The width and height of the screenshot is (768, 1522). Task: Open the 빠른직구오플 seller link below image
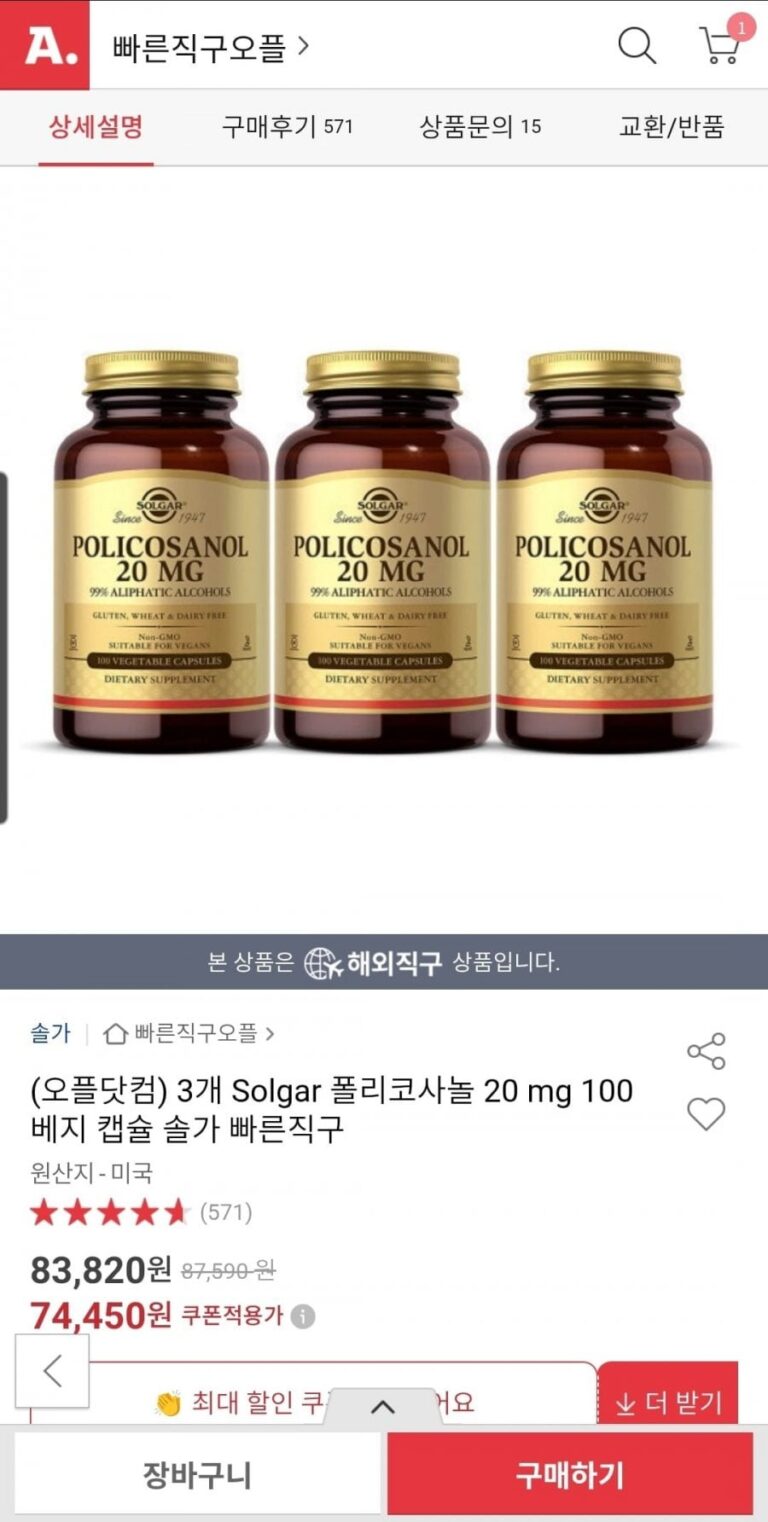[189, 1033]
